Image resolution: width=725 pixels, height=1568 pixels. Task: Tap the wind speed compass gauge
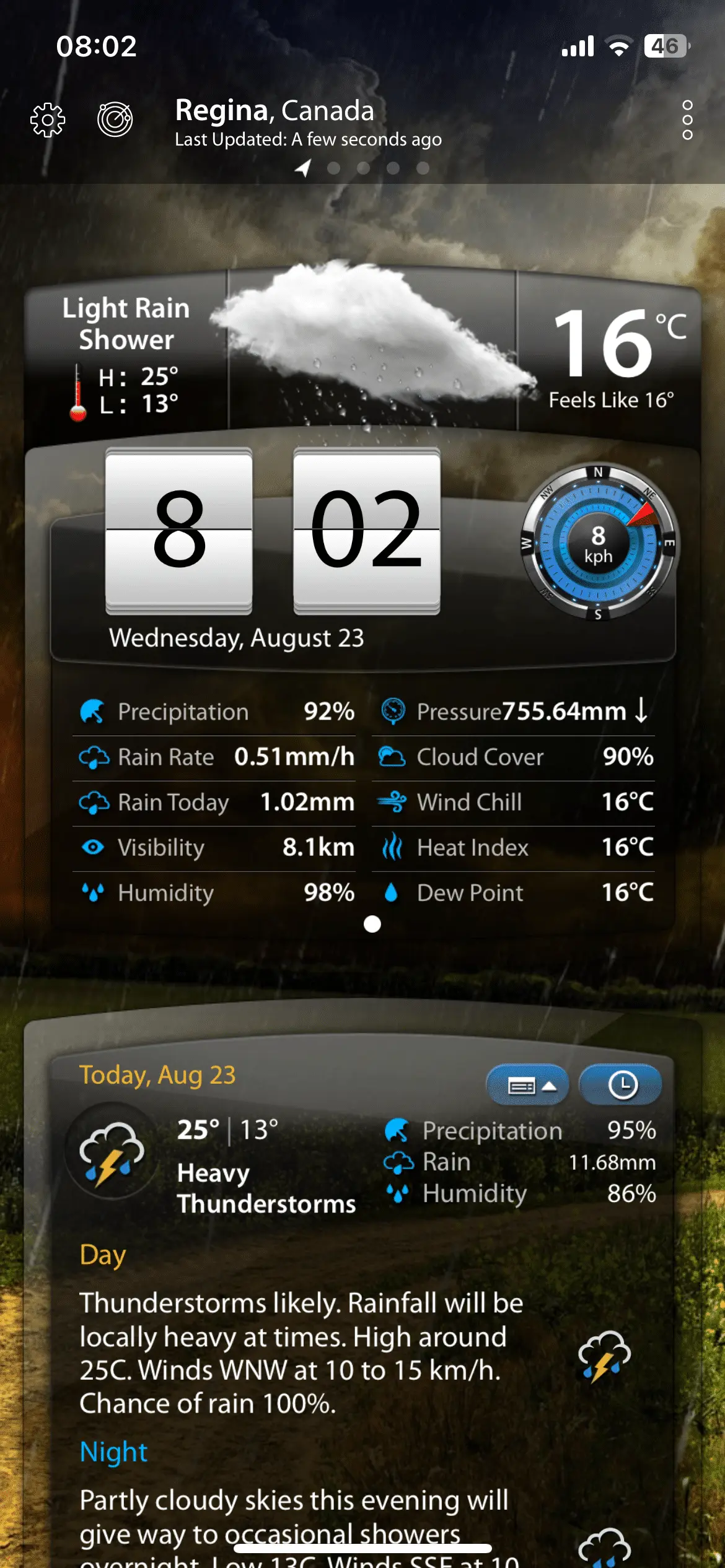pyautogui.click(x=599, y=542)
